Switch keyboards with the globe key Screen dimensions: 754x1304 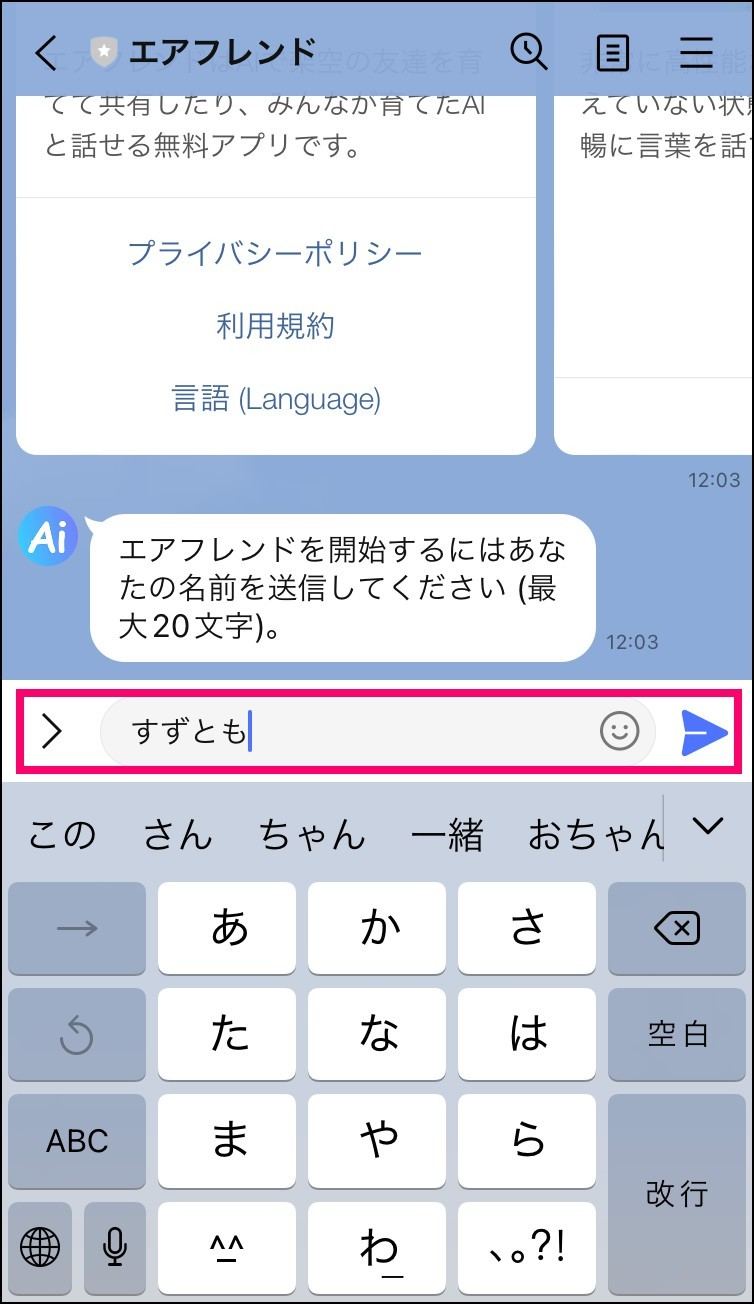click(40, 1248)
